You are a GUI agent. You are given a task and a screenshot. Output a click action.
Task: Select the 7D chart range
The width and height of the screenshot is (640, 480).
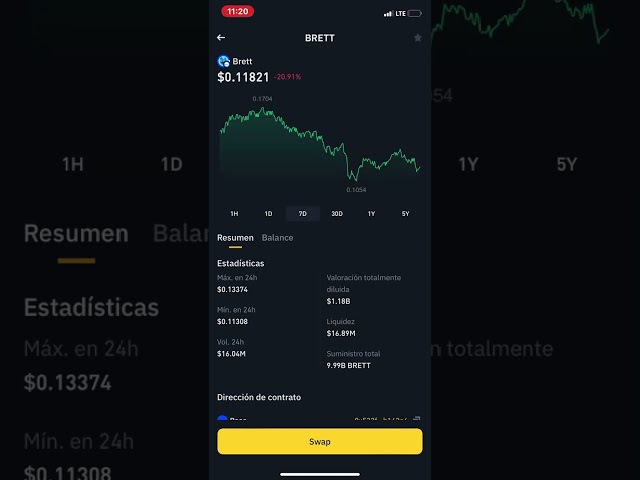coord(303,214)
